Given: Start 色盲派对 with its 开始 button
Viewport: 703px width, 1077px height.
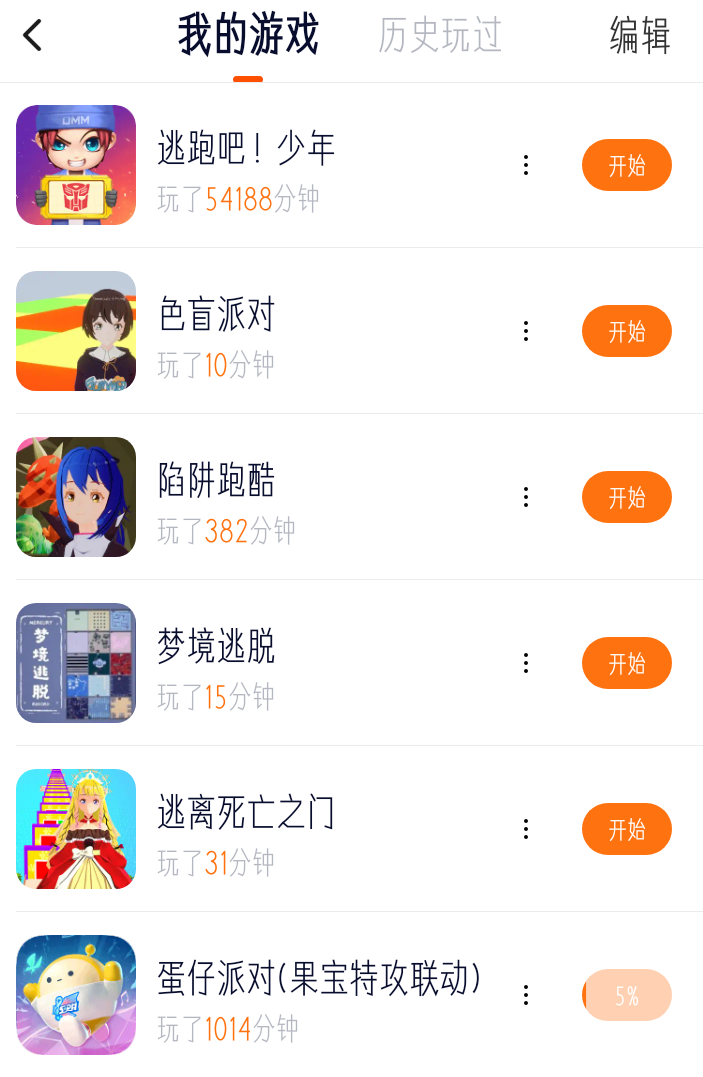Looking at the screenshot, I should 626,331.
